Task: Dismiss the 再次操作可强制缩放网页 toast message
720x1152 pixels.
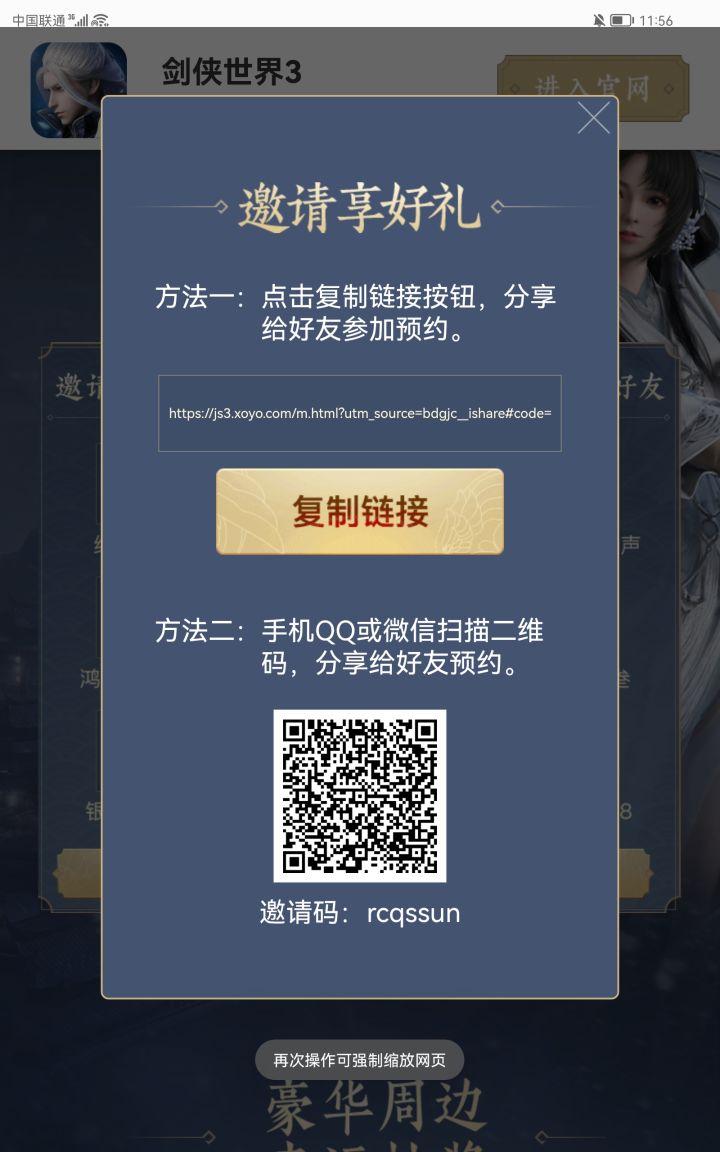Action: click(x=360, y=1059)
